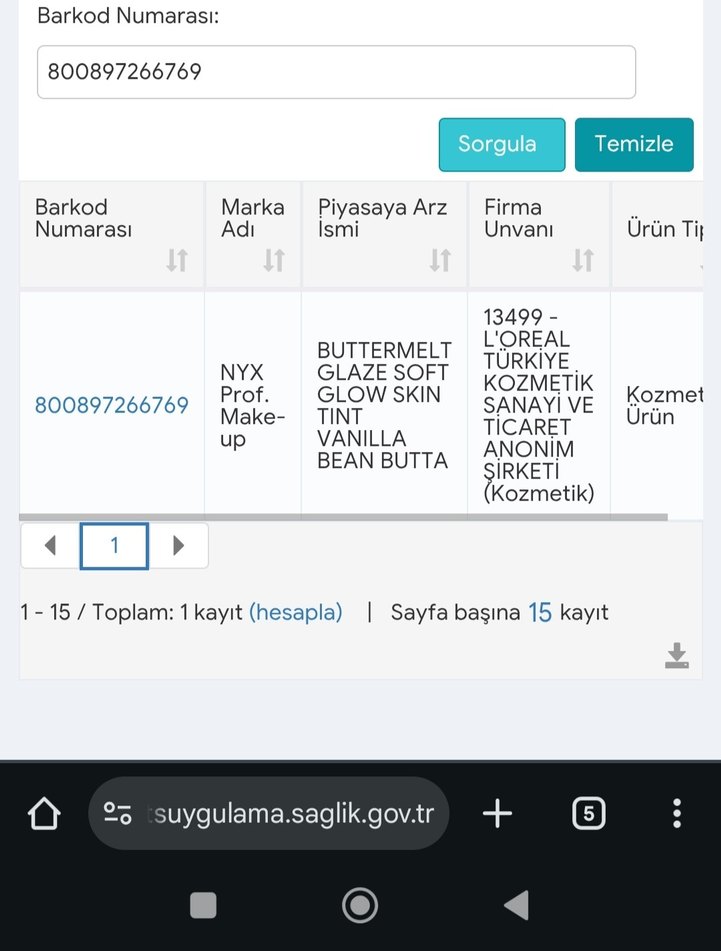This screenshot has width=721, height=951.
Task: Tap the page number 1 box
Action: (114, 546)
